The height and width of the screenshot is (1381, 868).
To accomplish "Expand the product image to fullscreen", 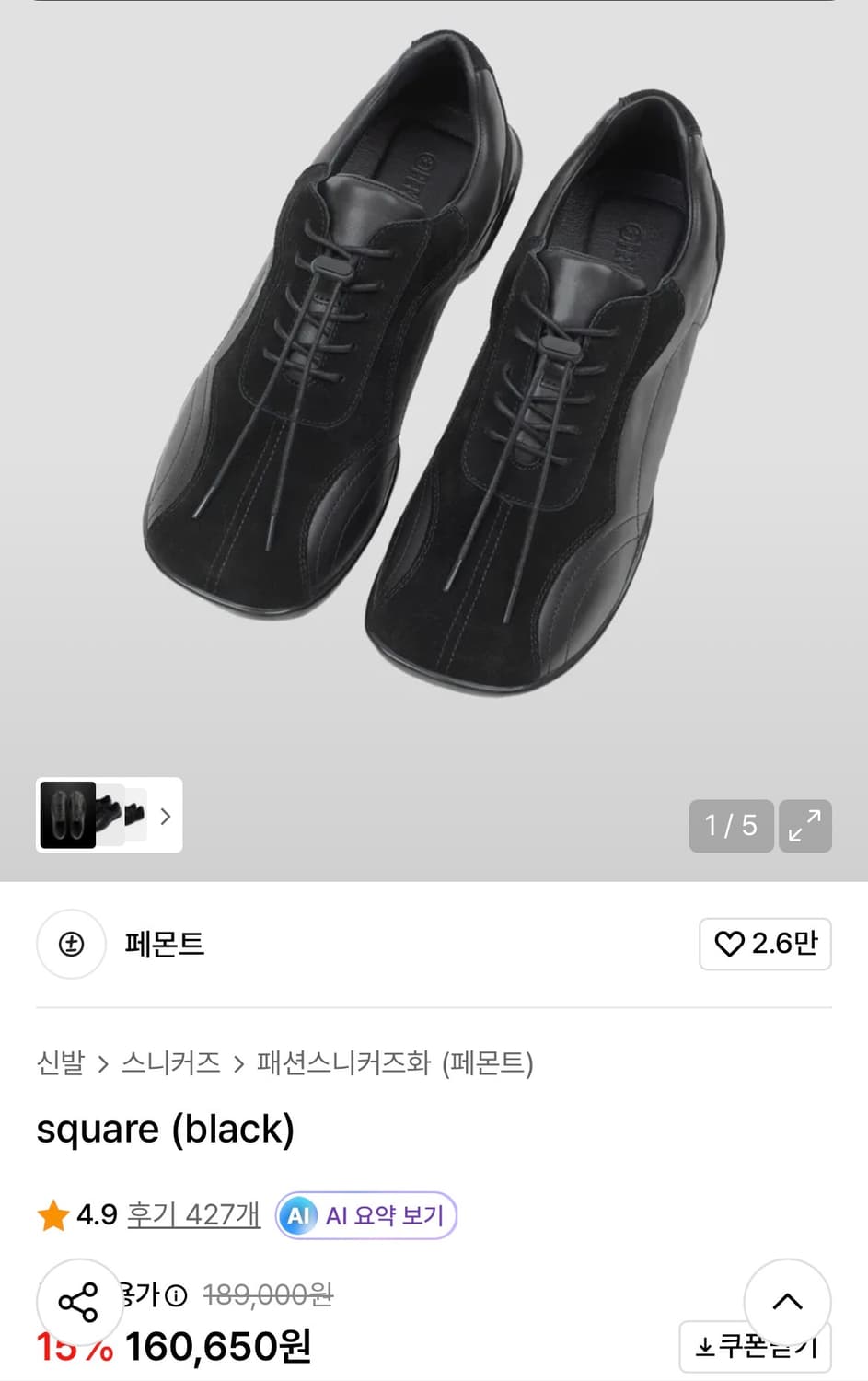I will pyautogui.click(x=804, y=826).
